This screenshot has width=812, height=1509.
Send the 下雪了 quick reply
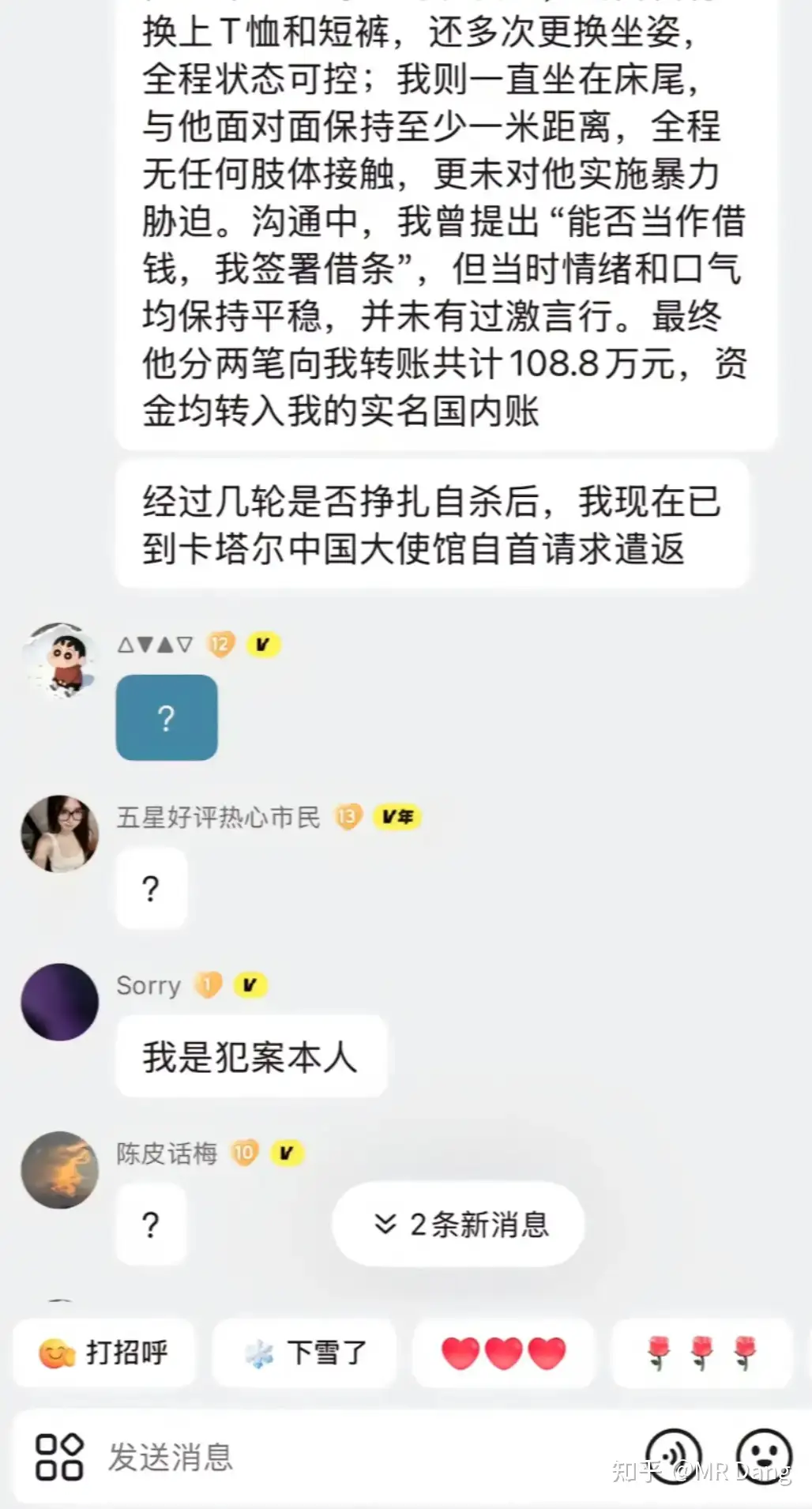[305, 1353]
